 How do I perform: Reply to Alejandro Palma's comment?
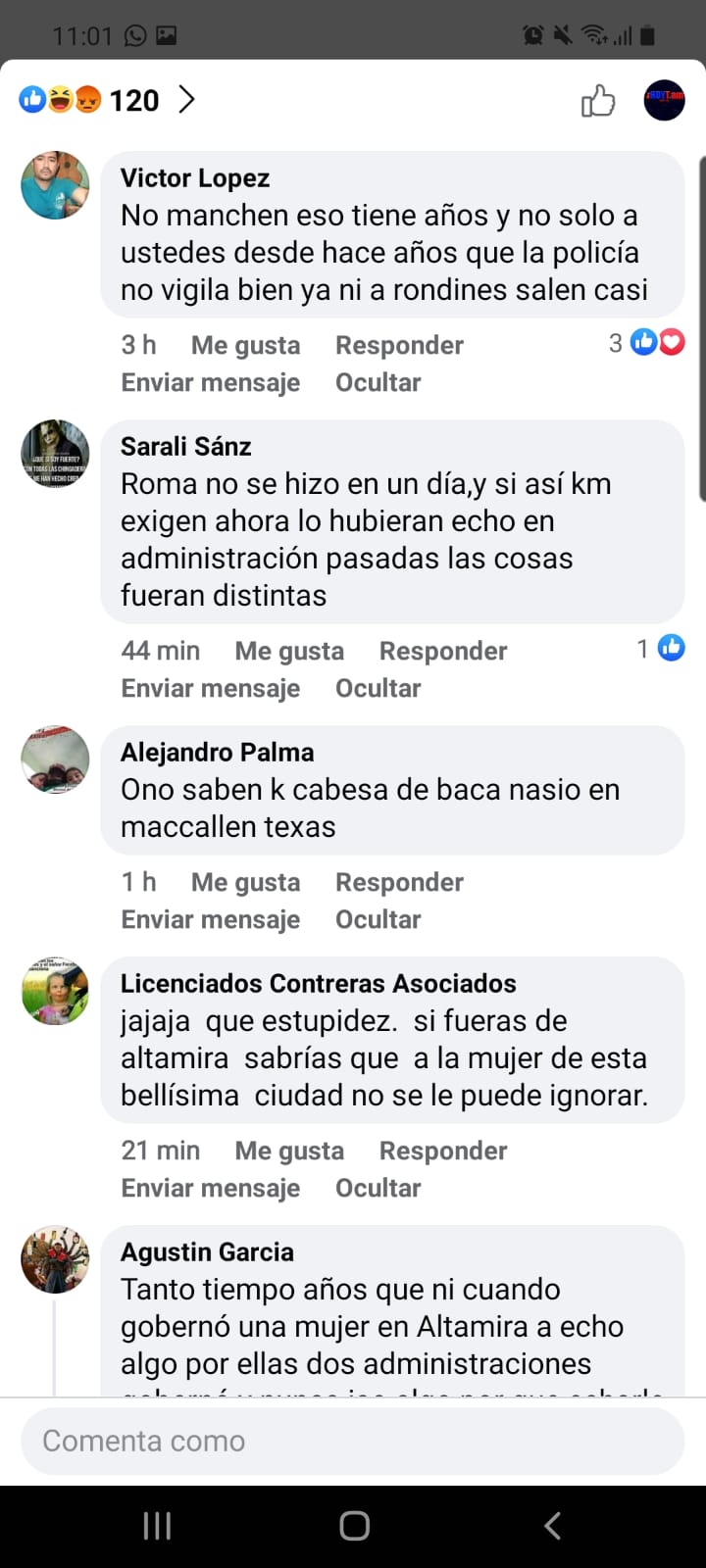click(x=399, y=882)
